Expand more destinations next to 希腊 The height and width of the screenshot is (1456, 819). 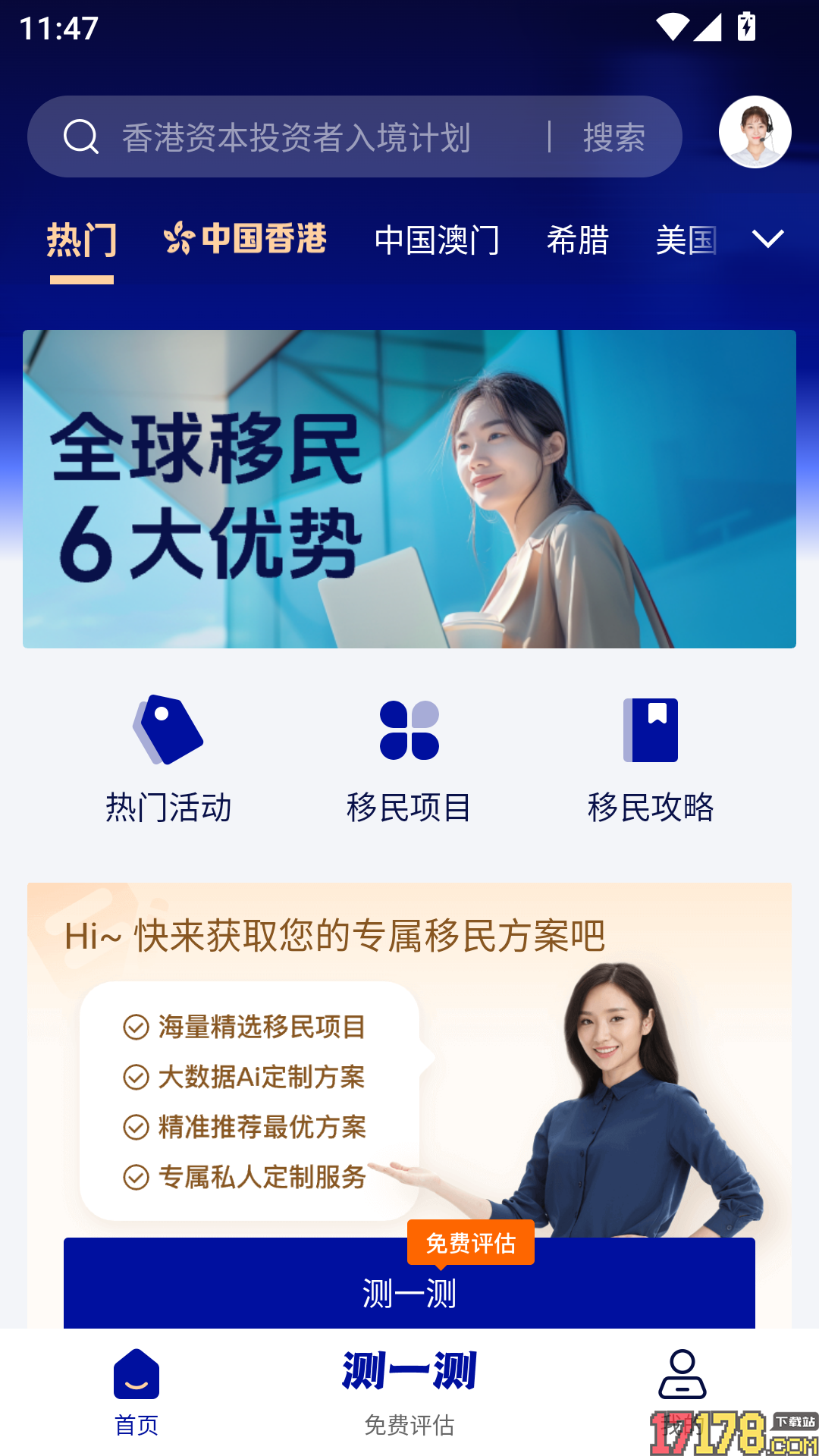pos(768,239)
